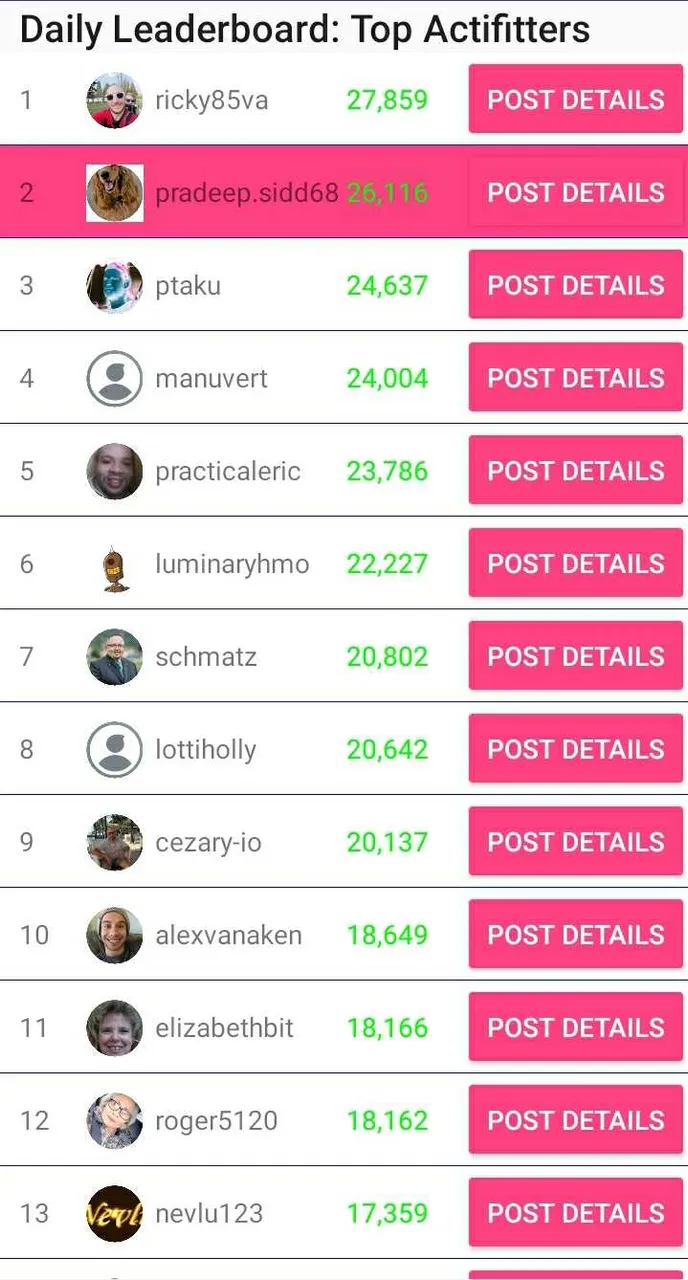View luminaryhmo's post details

[576, 563]
